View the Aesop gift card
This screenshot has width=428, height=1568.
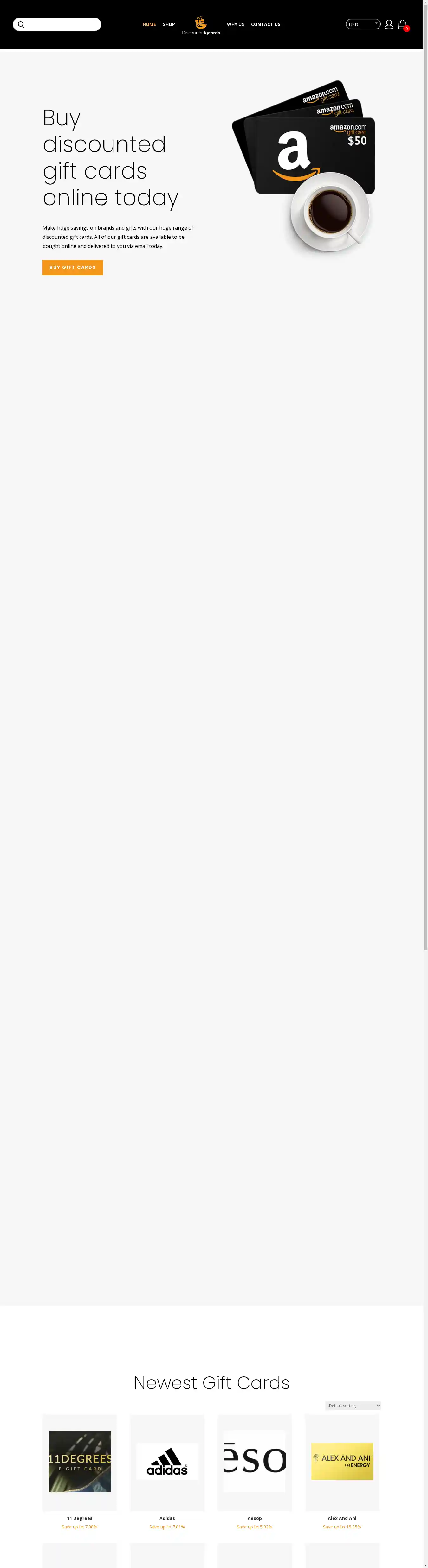coord(254,1461)
